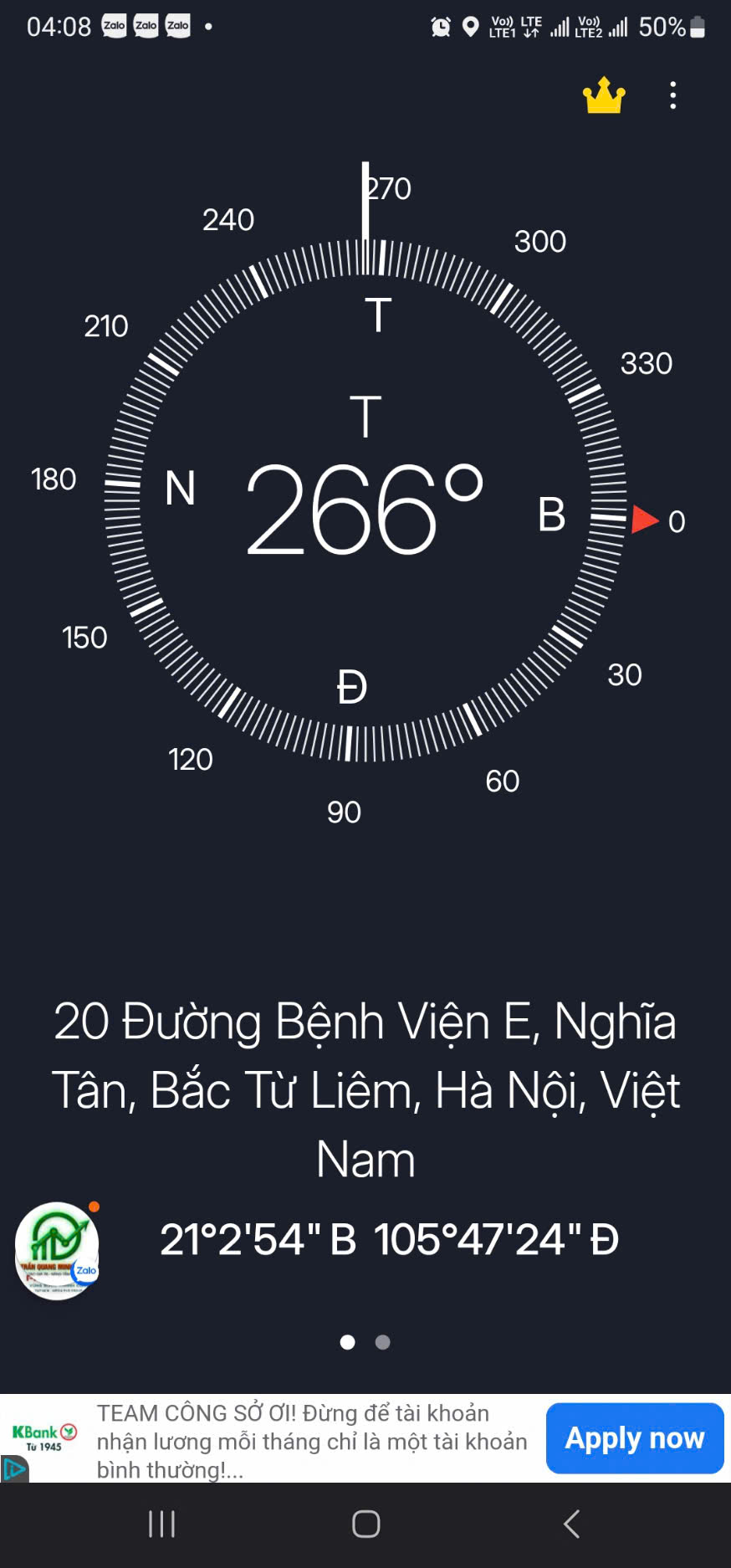Open the three-dot overflow menu

coord(673,95)
